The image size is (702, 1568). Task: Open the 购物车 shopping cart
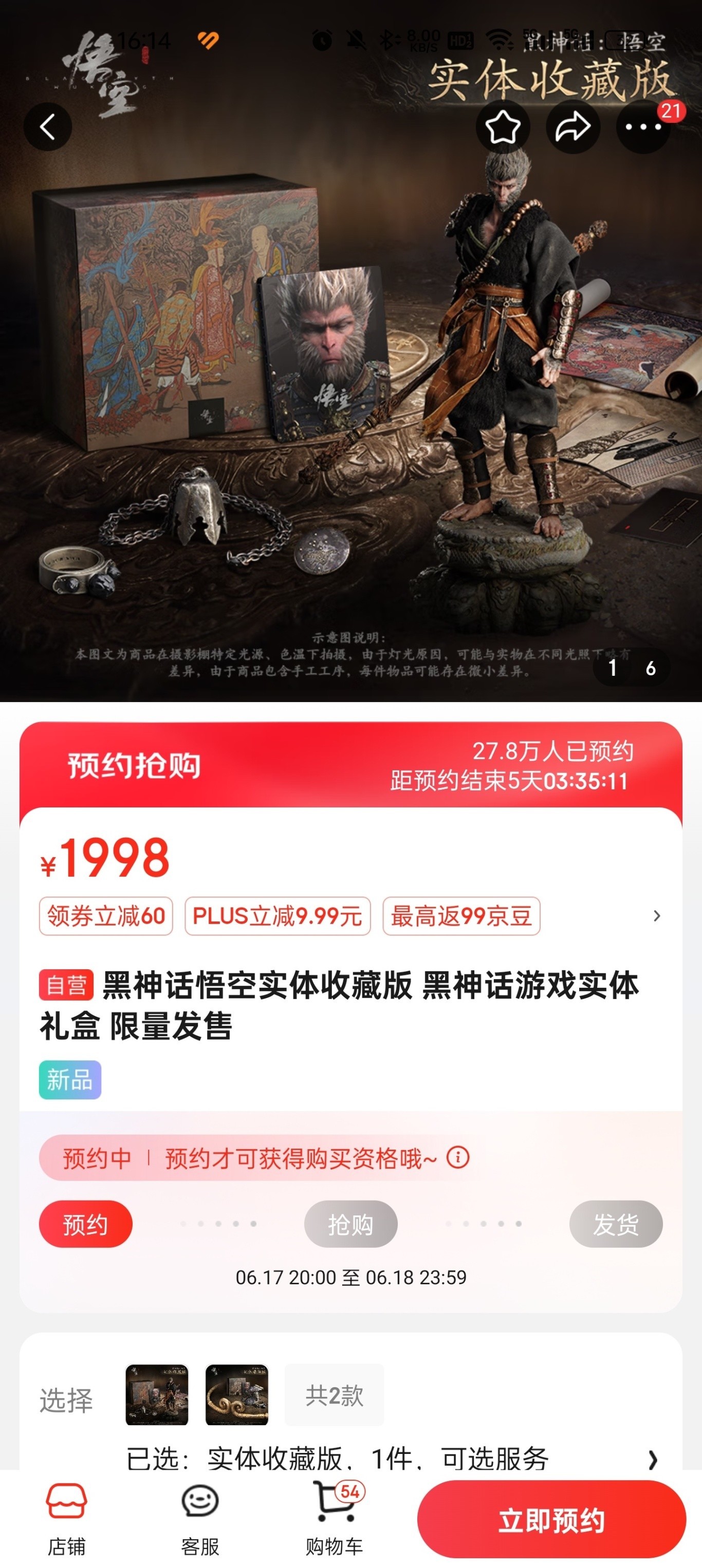point(334,1519)
